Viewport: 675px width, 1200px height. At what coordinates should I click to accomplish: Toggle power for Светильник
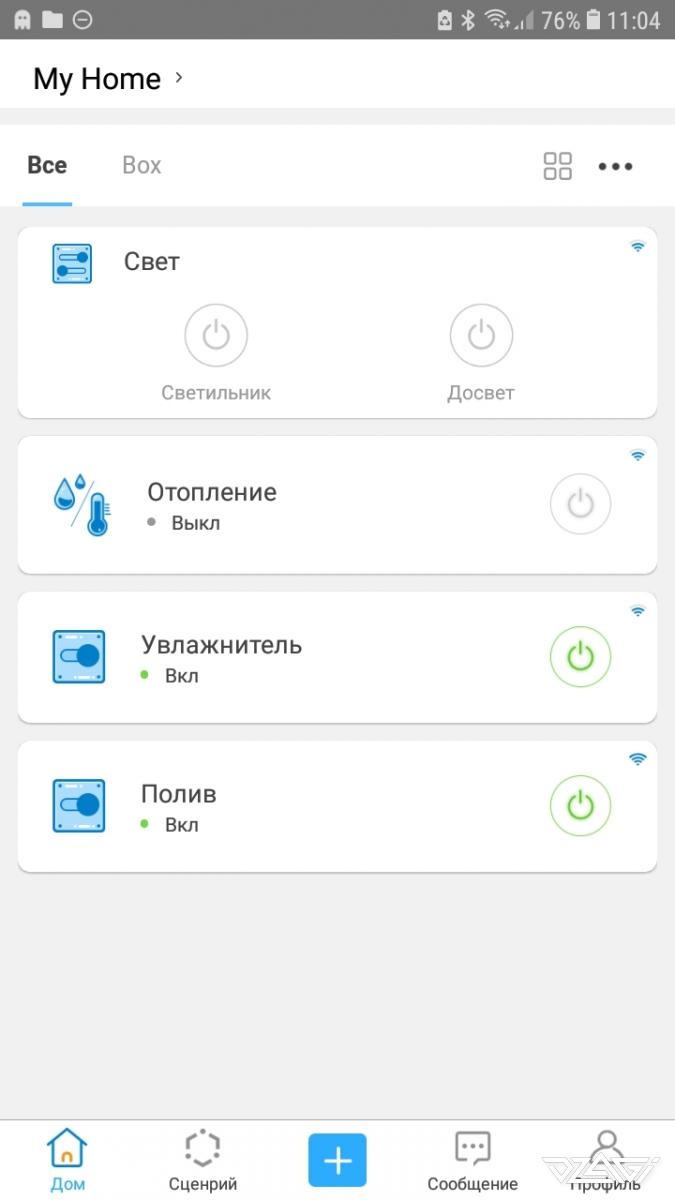[x=216, y=336]
